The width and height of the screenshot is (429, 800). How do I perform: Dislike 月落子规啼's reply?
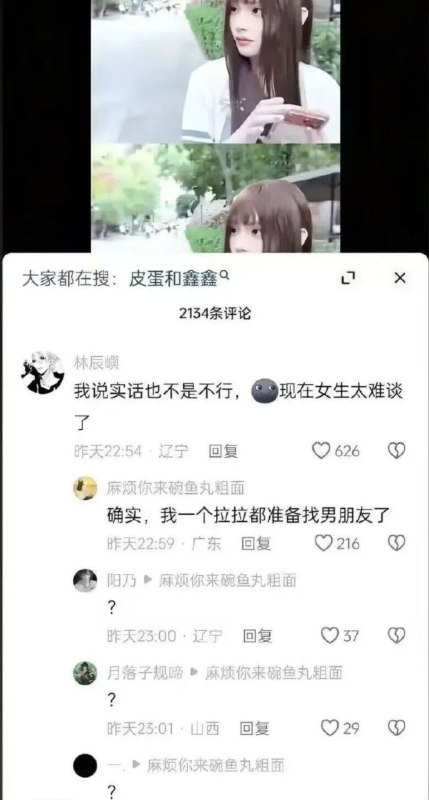[x=396, y=728]
